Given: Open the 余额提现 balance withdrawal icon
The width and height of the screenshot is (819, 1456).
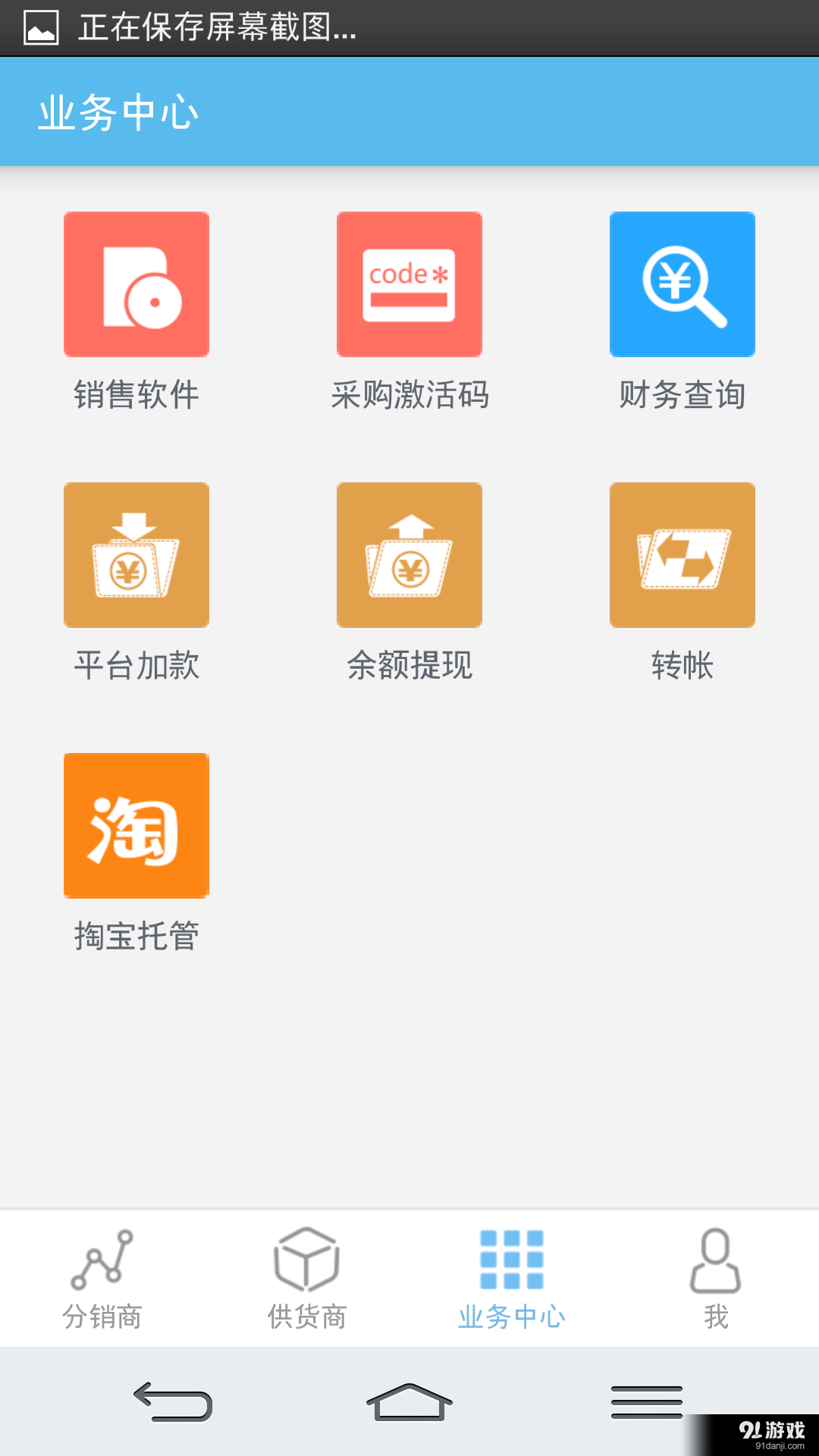Looking at the screenshot, I should coord(409,554).
